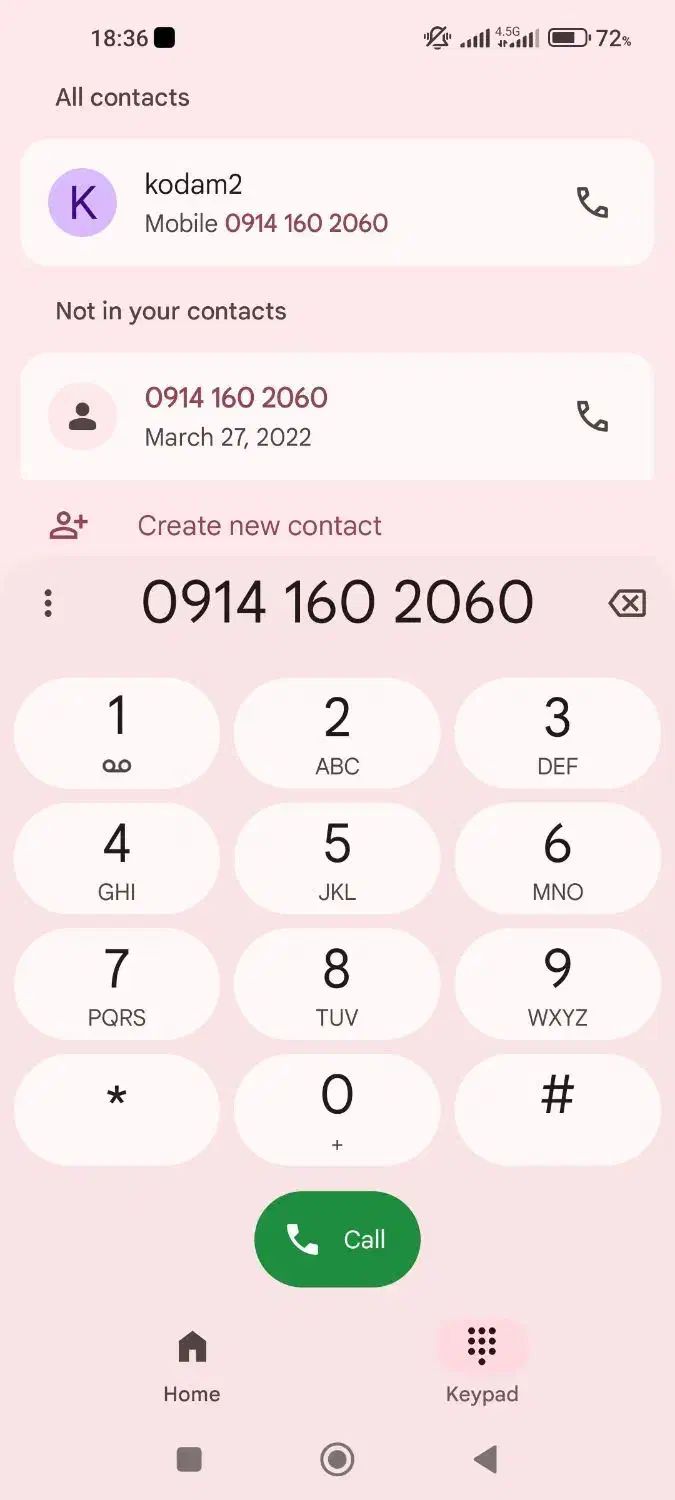Open the dialer overflow menu
This screenshot has width=675, height=1500.
point(48,603)
